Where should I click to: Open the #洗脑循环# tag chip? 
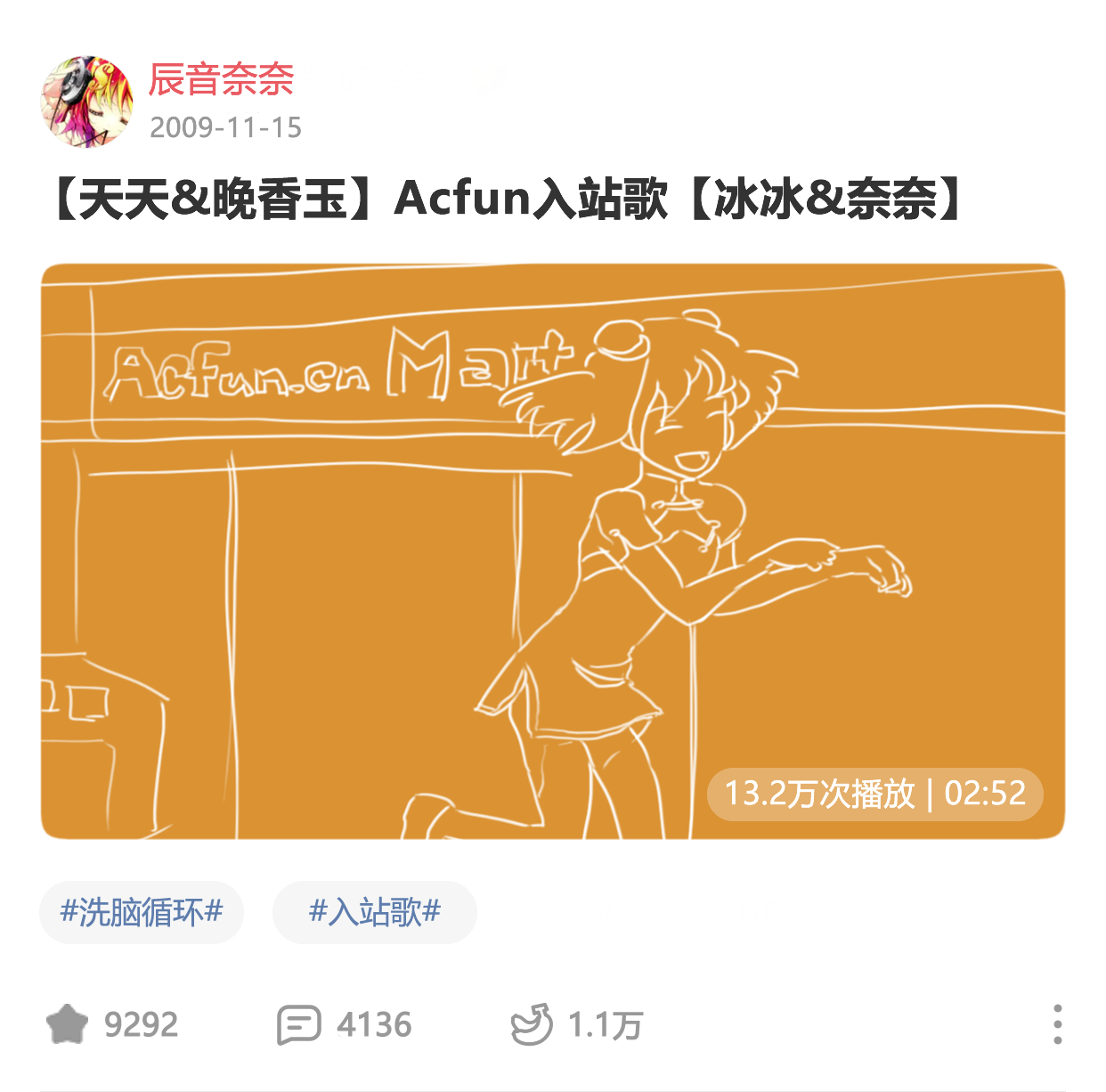click(x=142, y=912)
